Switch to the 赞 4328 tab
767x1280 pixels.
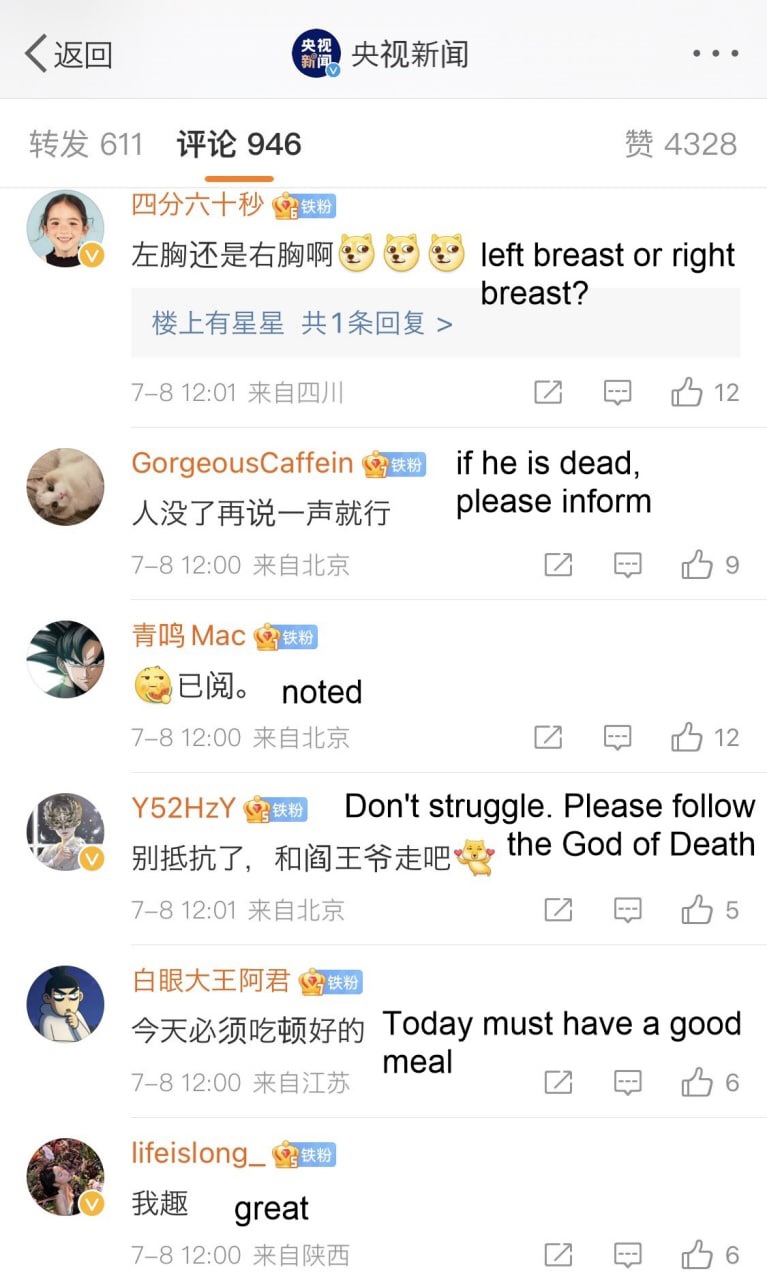680,144
